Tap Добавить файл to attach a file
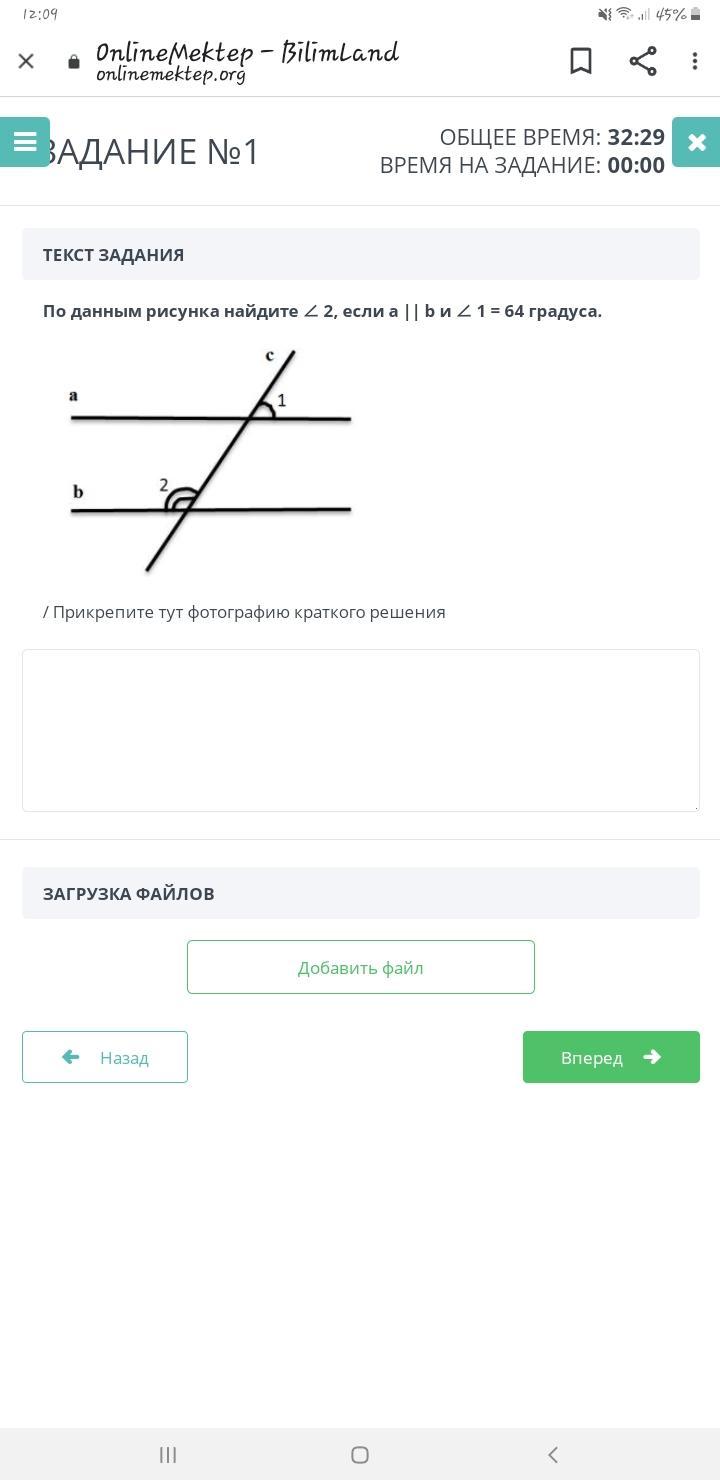 point(360,967)
